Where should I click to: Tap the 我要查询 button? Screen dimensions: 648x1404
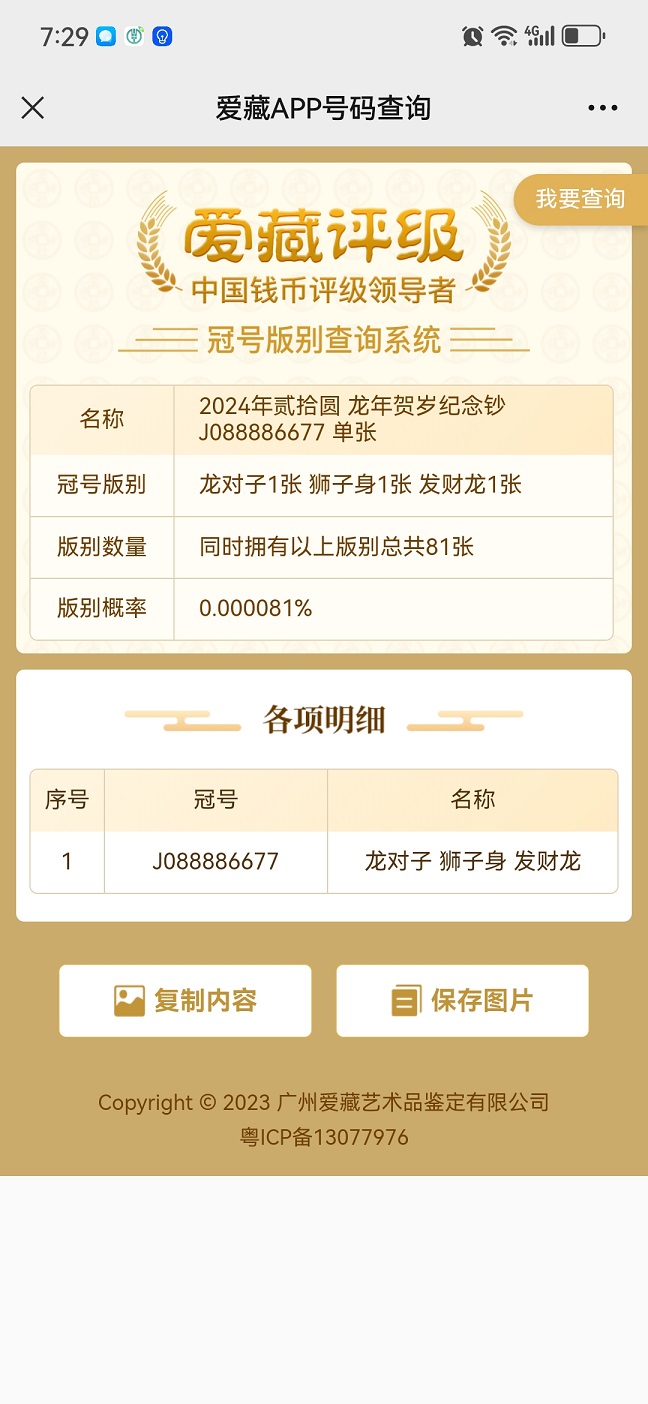coord(580,199)
